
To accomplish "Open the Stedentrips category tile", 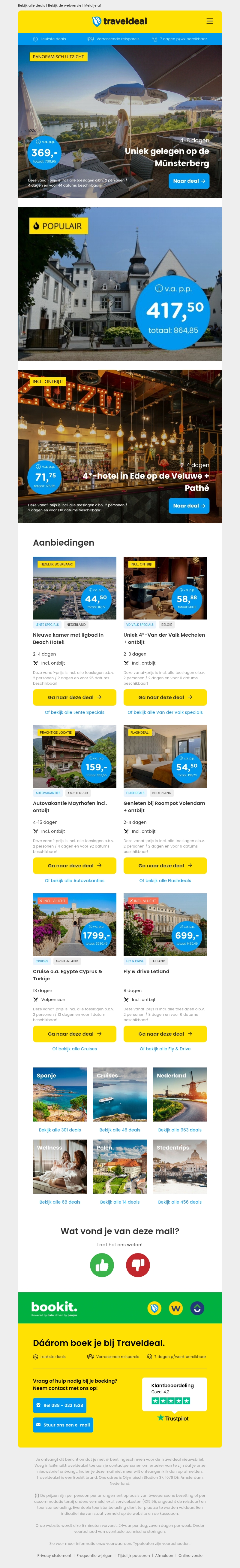I will pyautogui.click(x=180, y=1167).
